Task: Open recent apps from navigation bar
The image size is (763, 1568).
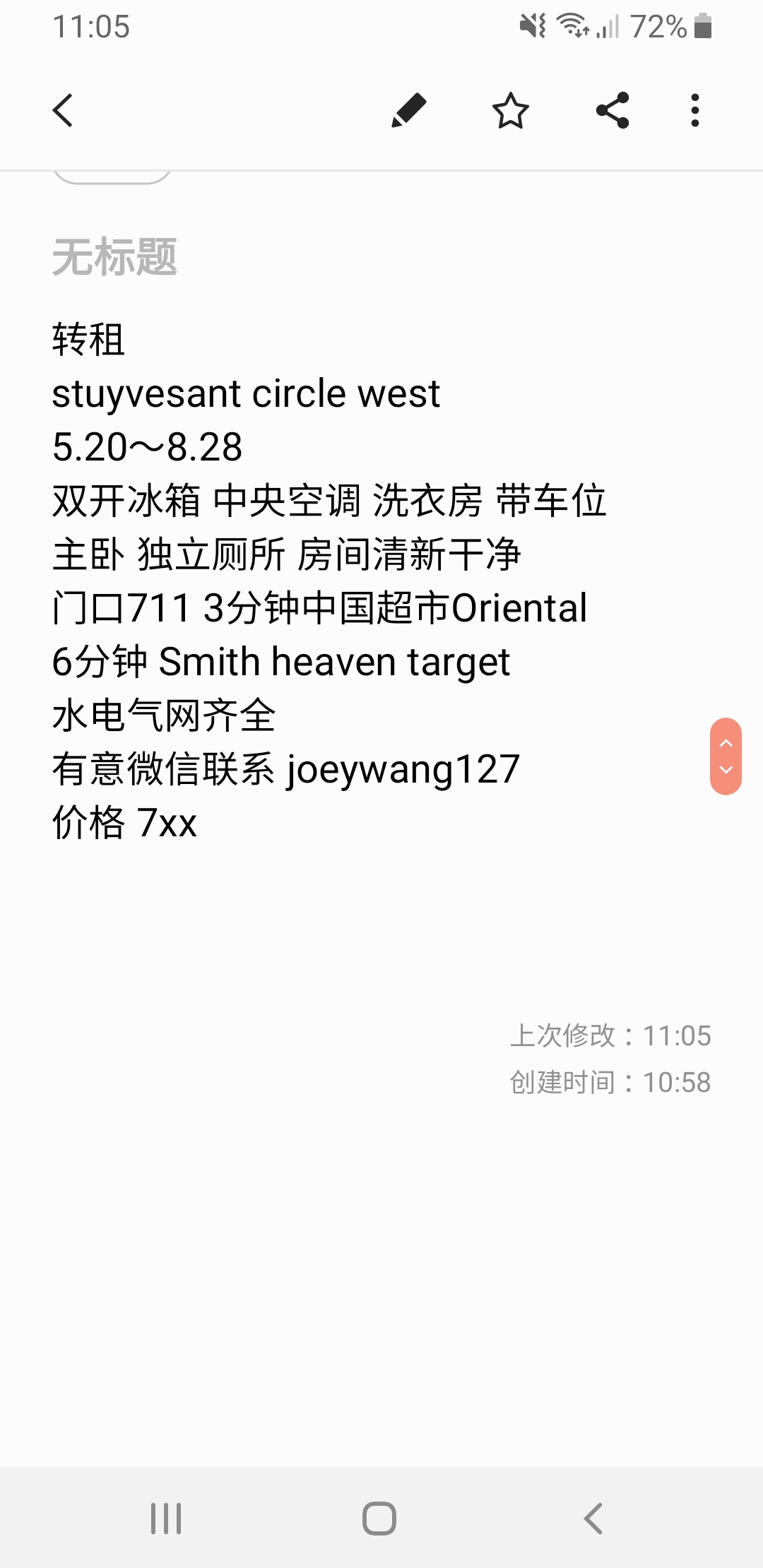Action: (166, 1518)
